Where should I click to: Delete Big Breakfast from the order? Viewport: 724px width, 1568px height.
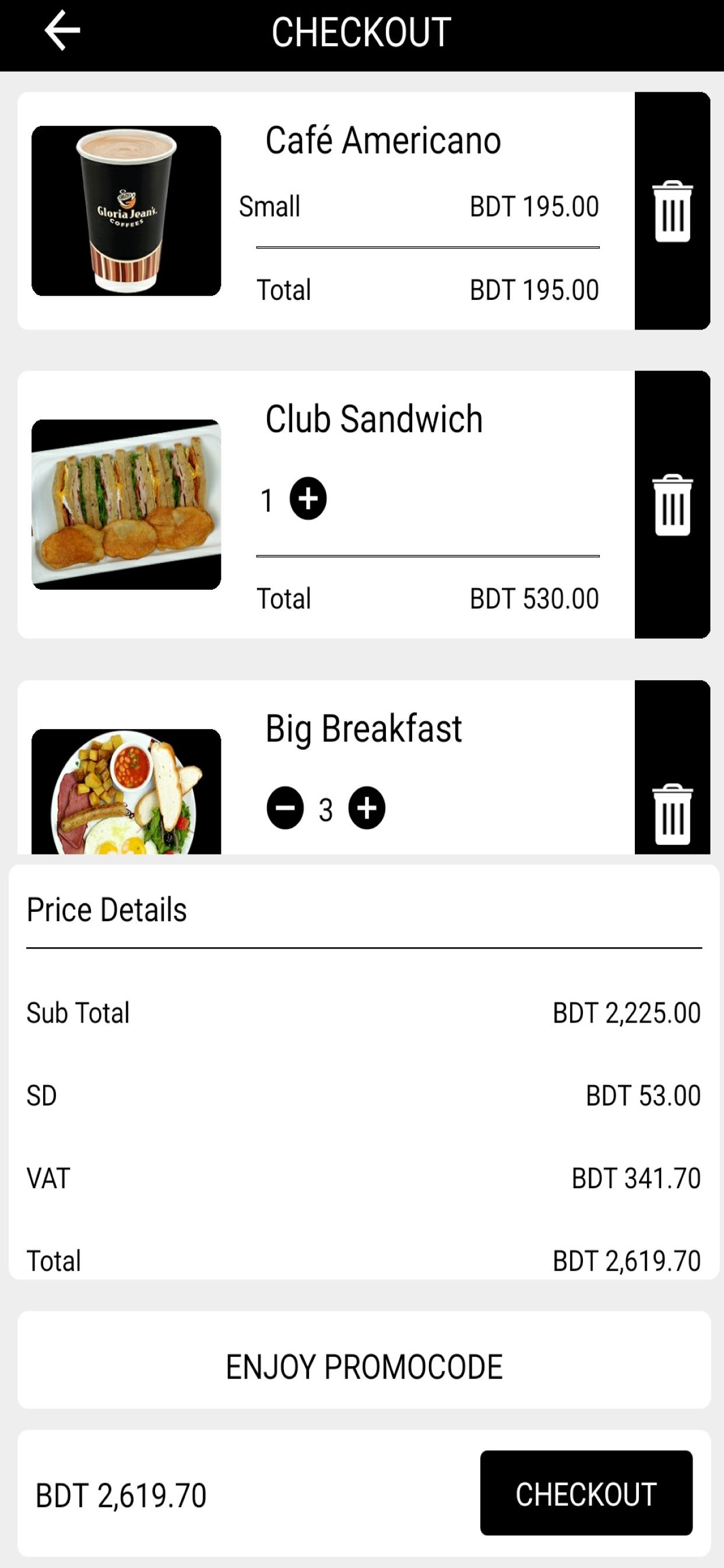click(672, 814)
